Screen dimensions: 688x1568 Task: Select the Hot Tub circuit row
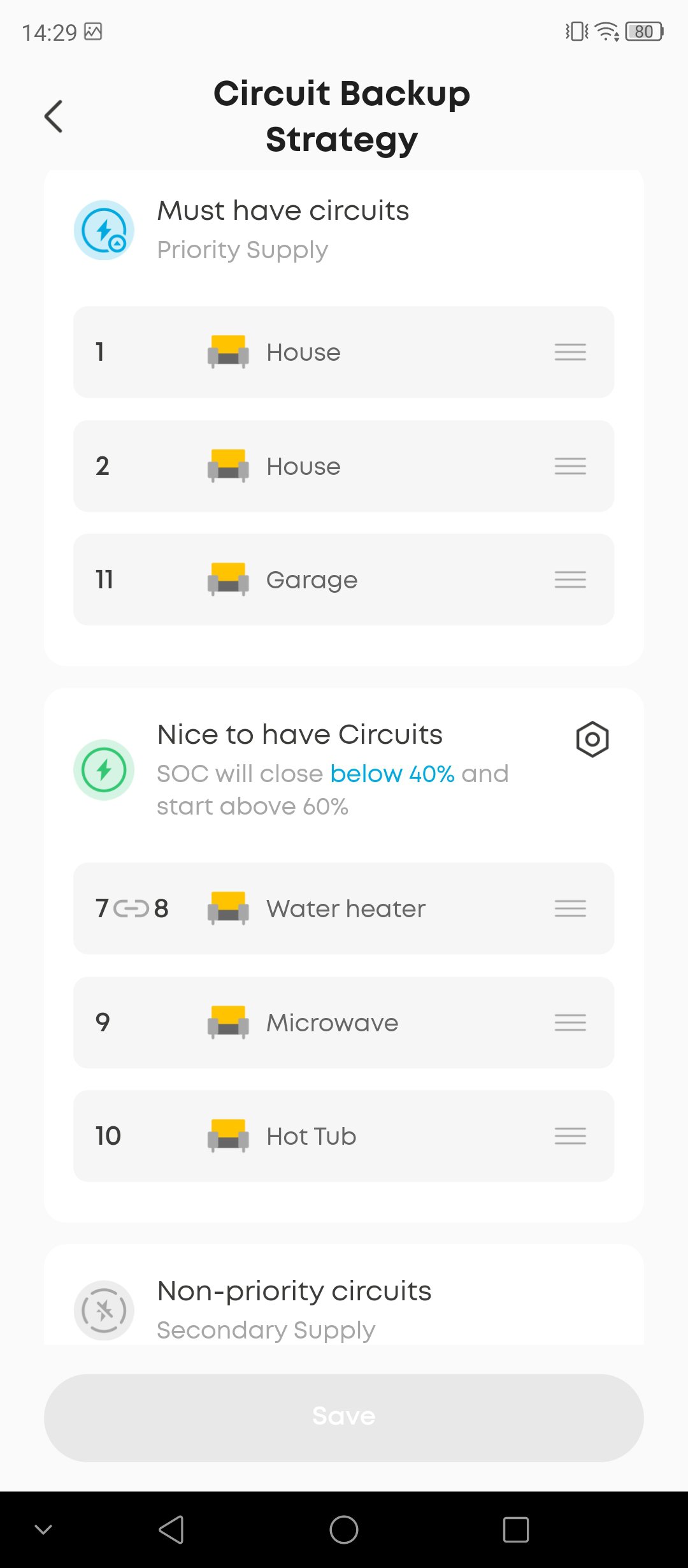(343, 1136)
